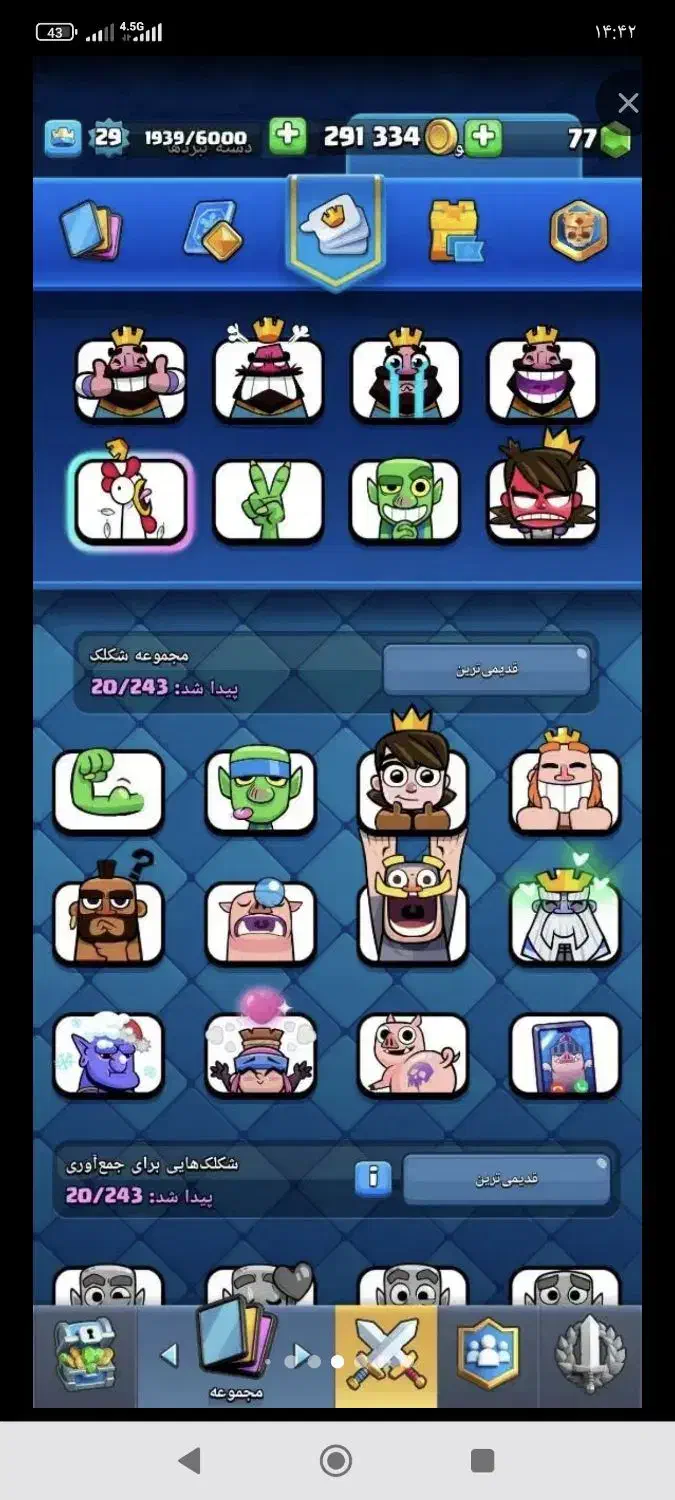The image size is (675, 1500).
Task: Choose the peace hand sign emote
Action: (268, 500)
